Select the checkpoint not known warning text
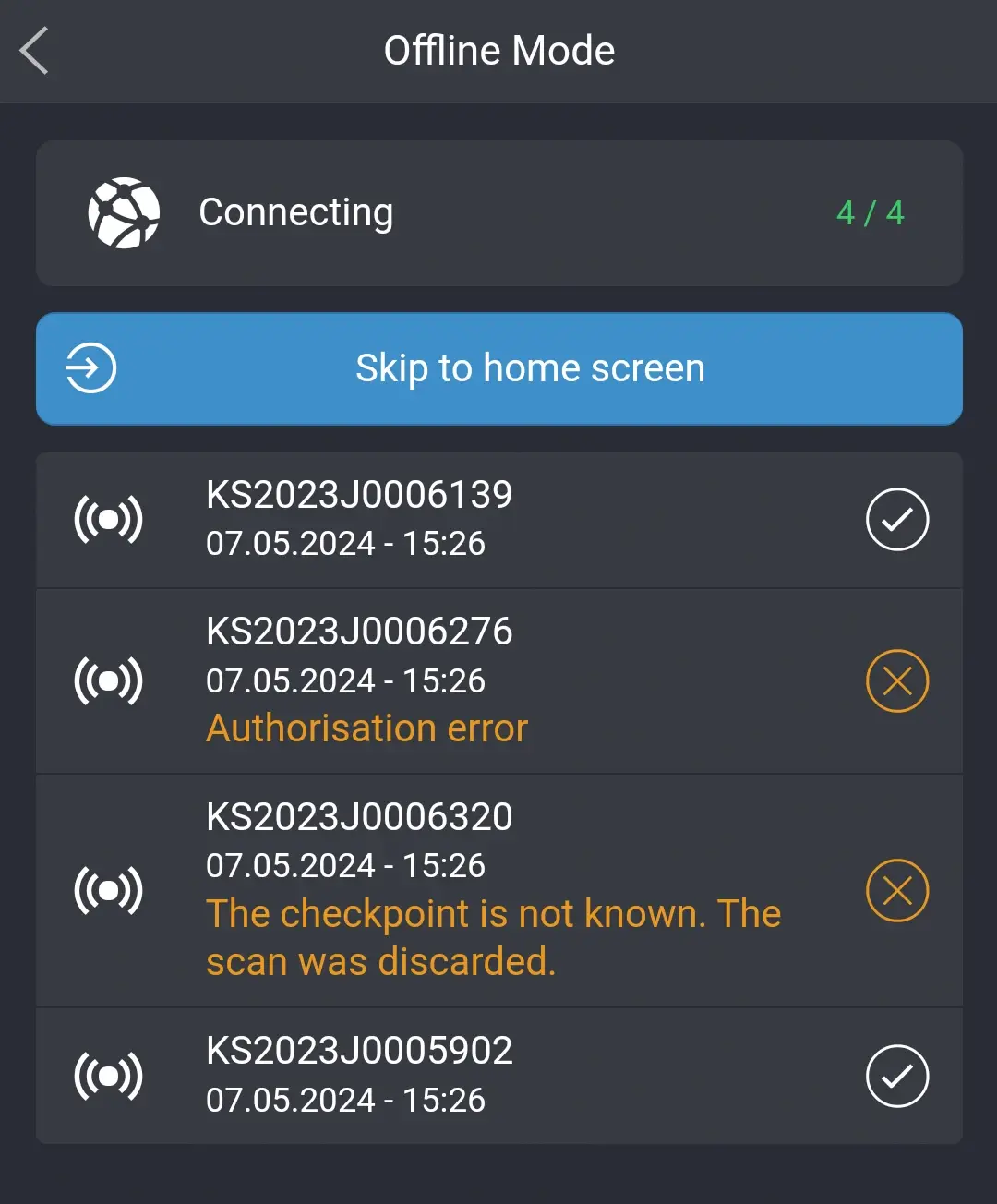The height and width of the screenshot is (1204, 997). tap(493, 936)
